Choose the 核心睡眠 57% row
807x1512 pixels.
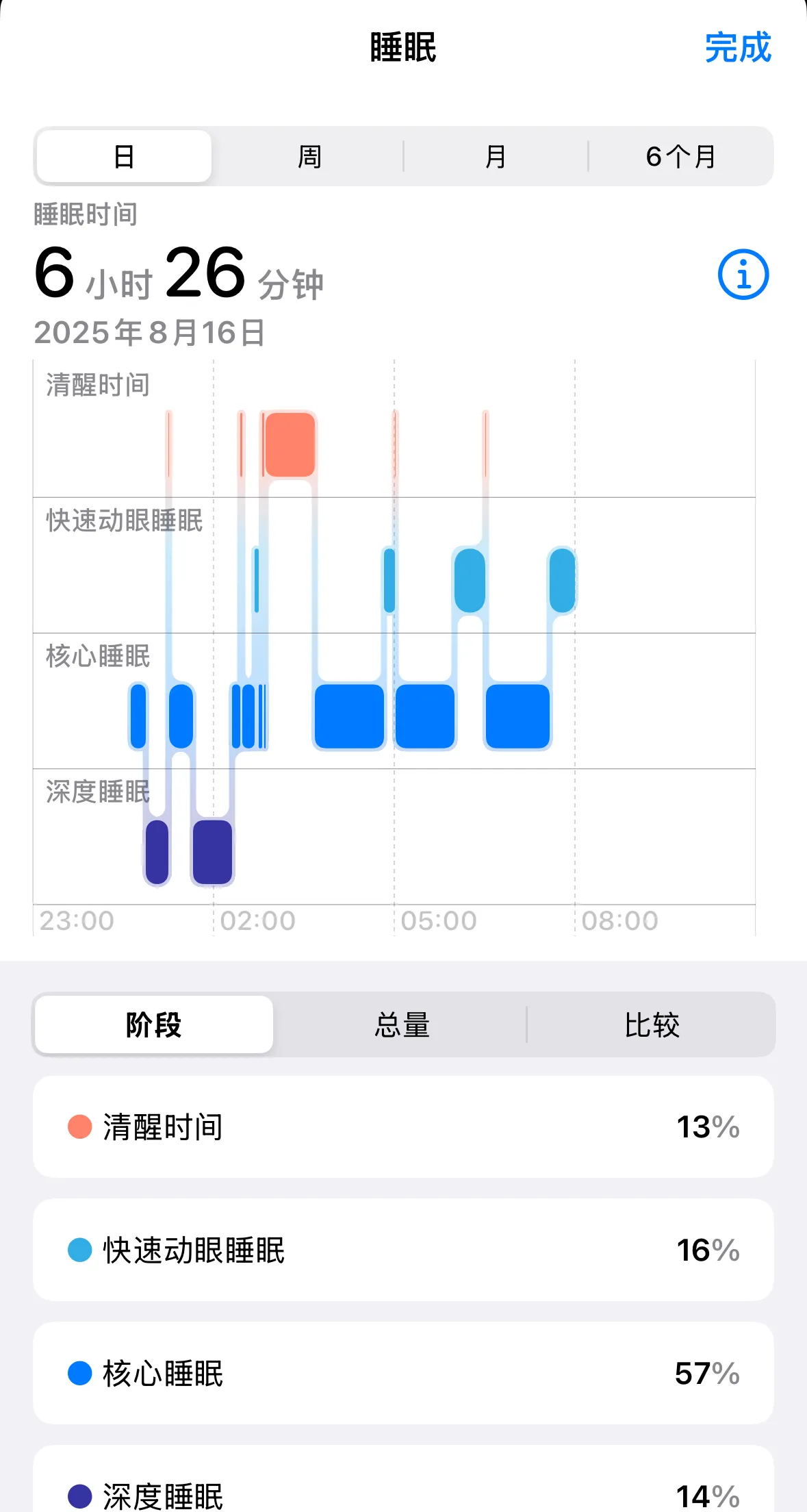point(403,1373)
